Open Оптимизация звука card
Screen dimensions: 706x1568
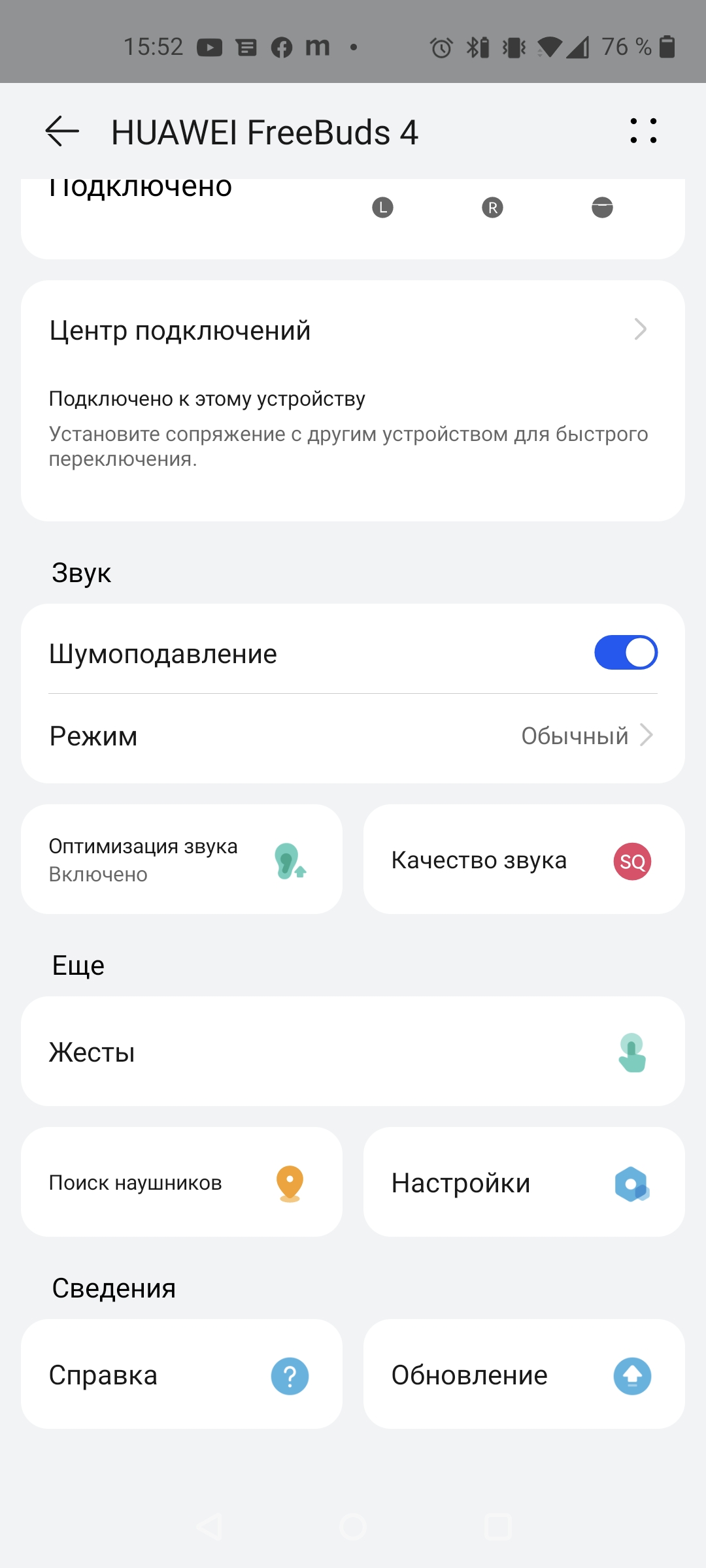tap(182, 859)
